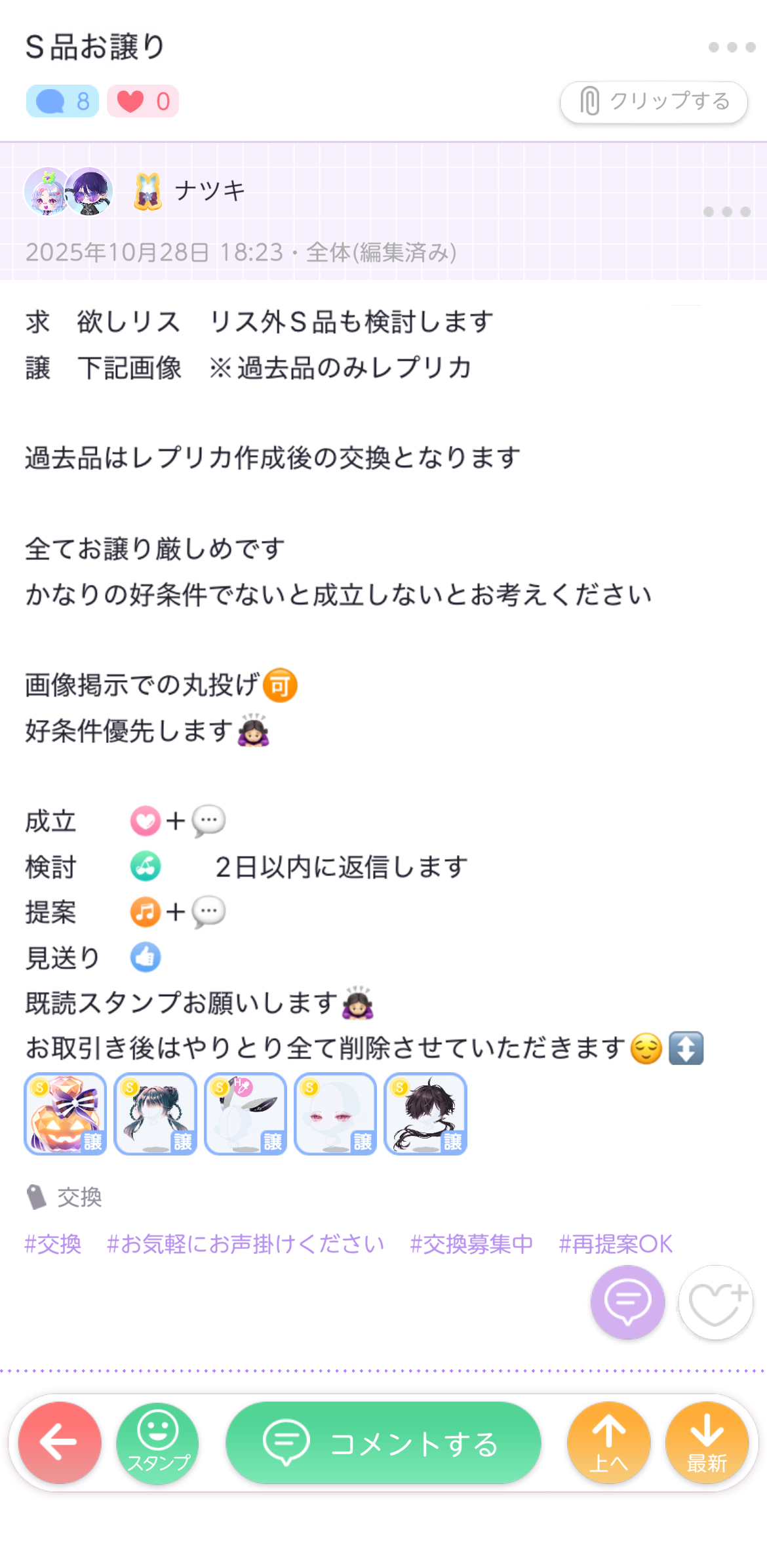
Task: Tap the クリップする button
Action: [x=654, y=102]
